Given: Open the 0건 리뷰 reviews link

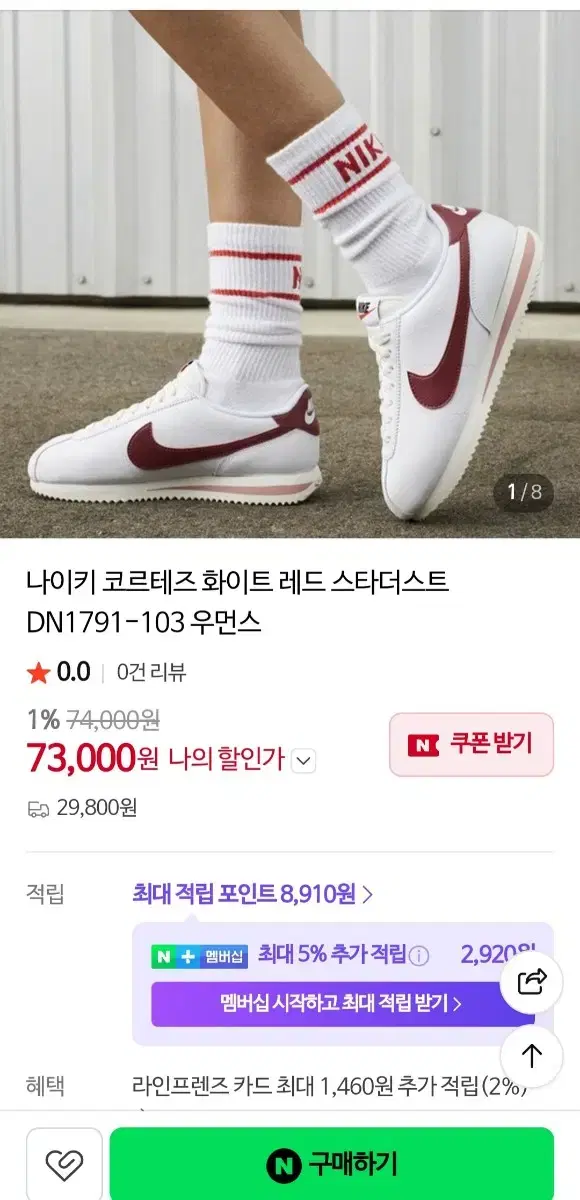Looking at the screenshot, I should pyautogui.click(x=151, y=673).
